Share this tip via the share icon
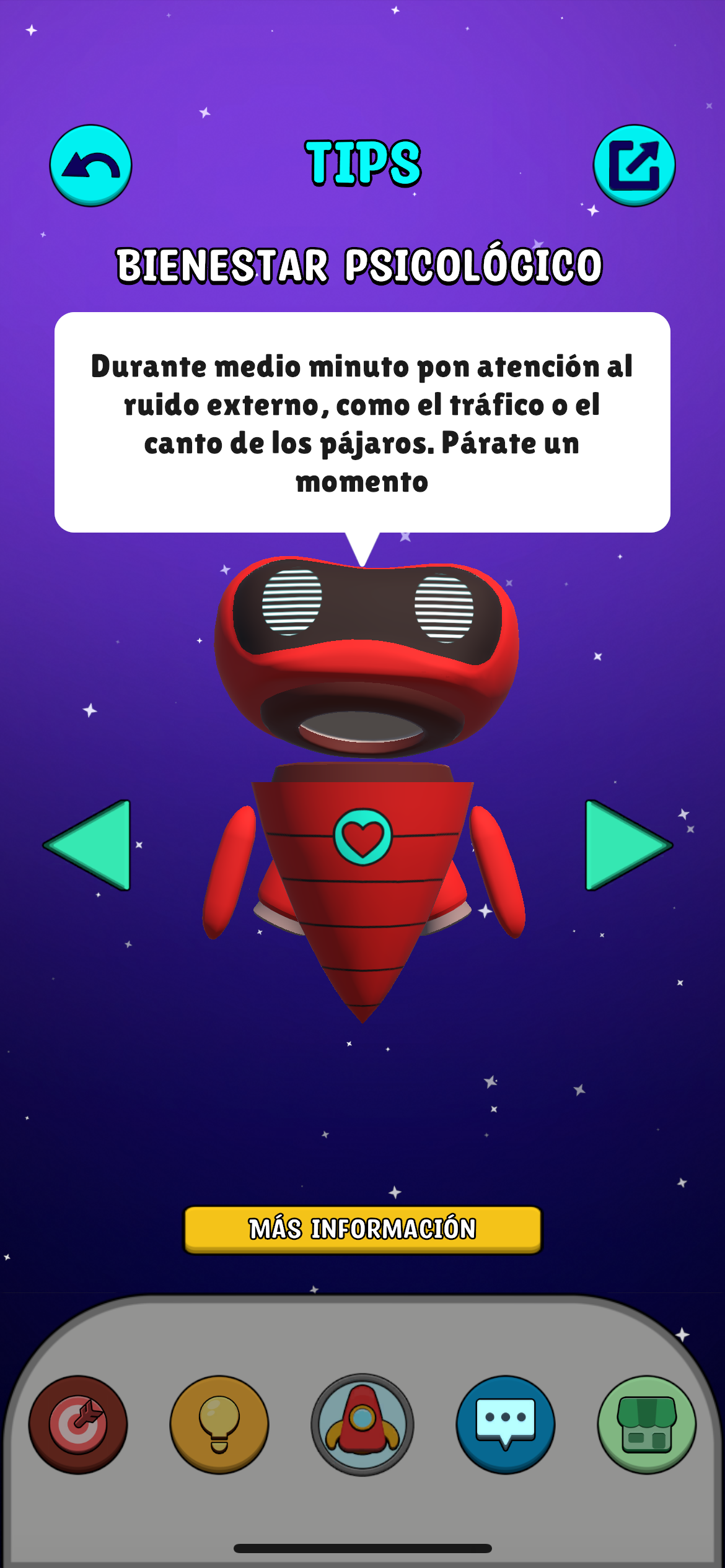Viewport: 725px width, 1568px height. (x=634, y=165)
